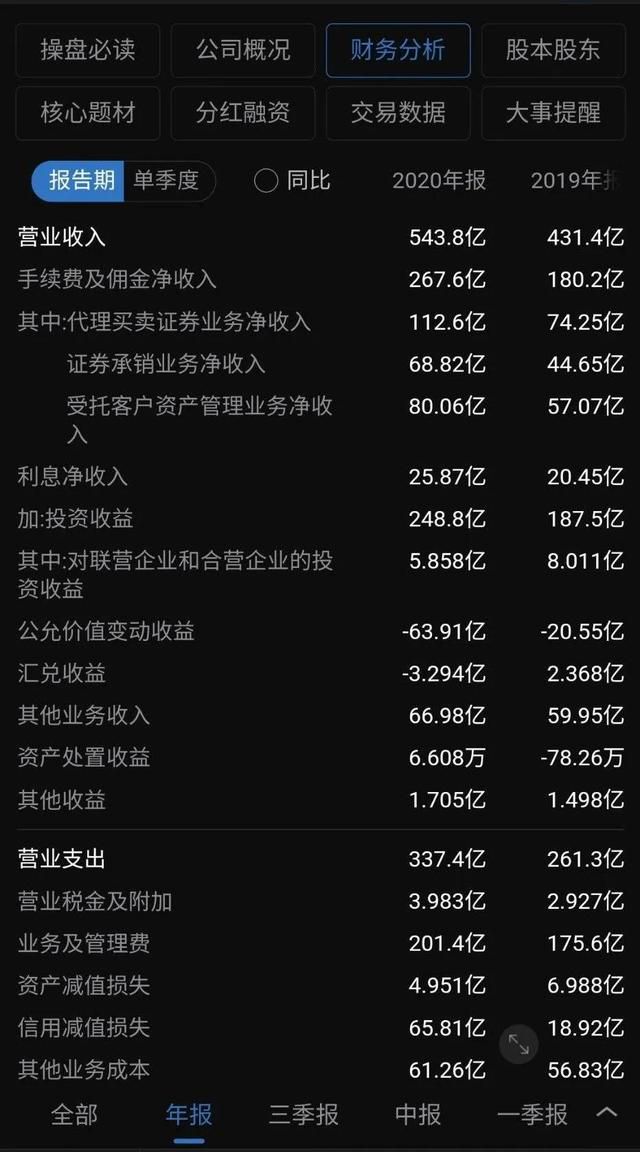Filter by 一季报 reports
The image size is (640, 1152).
[533, 1115]
